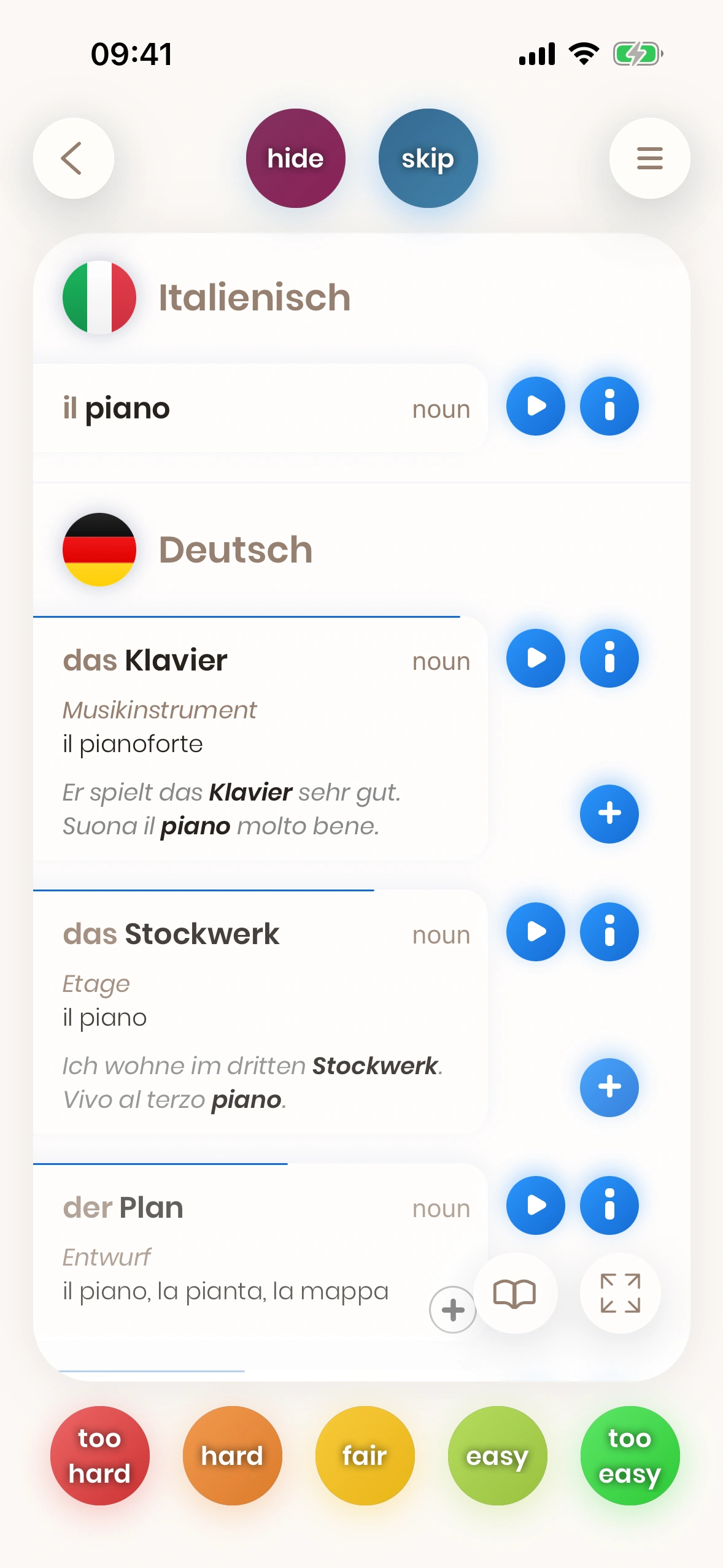Image resolution: width=723 pixels, height=1568 pixels.
Task: Mark the word as easy
Action: [497, 1456]
